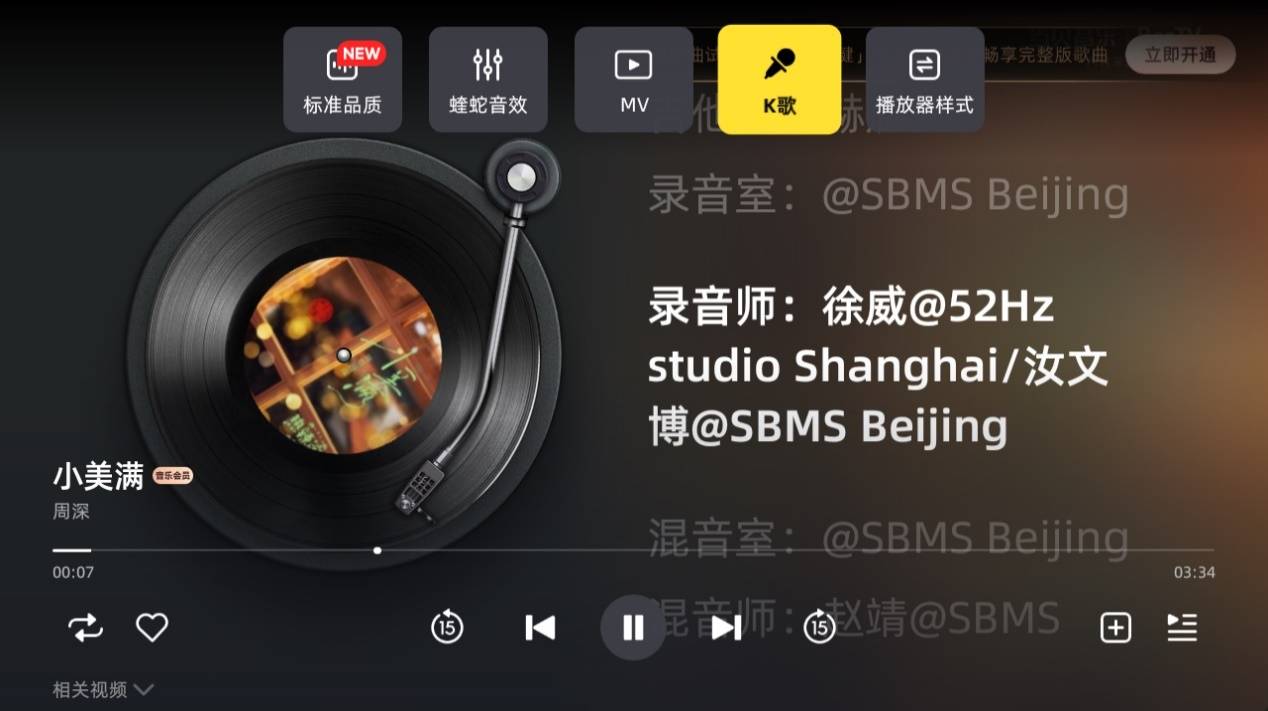
Task: Skip to the next track
Action: [x=726, y=628]
